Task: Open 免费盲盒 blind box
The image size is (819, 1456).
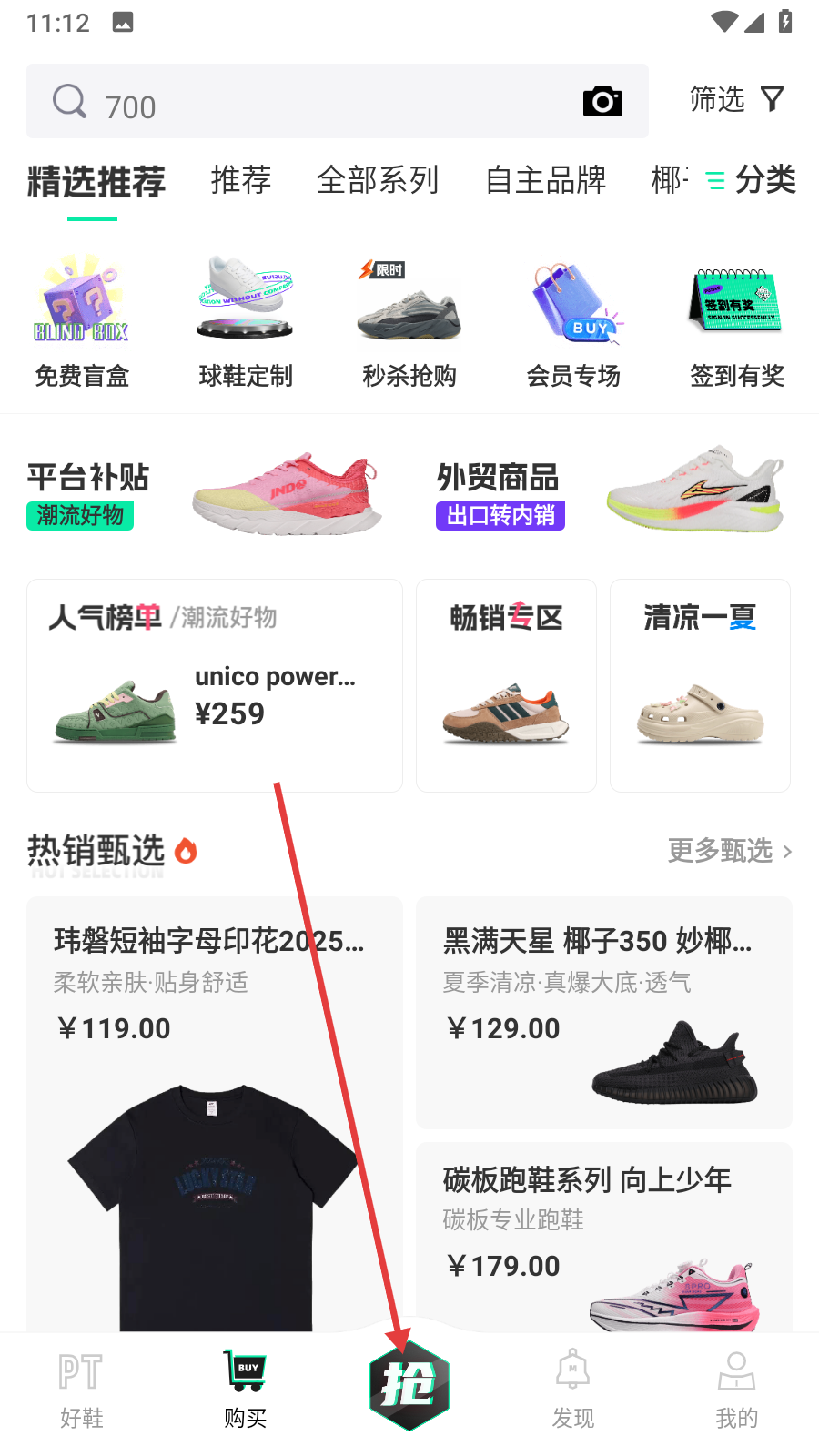Action: (x=82, y=322)
